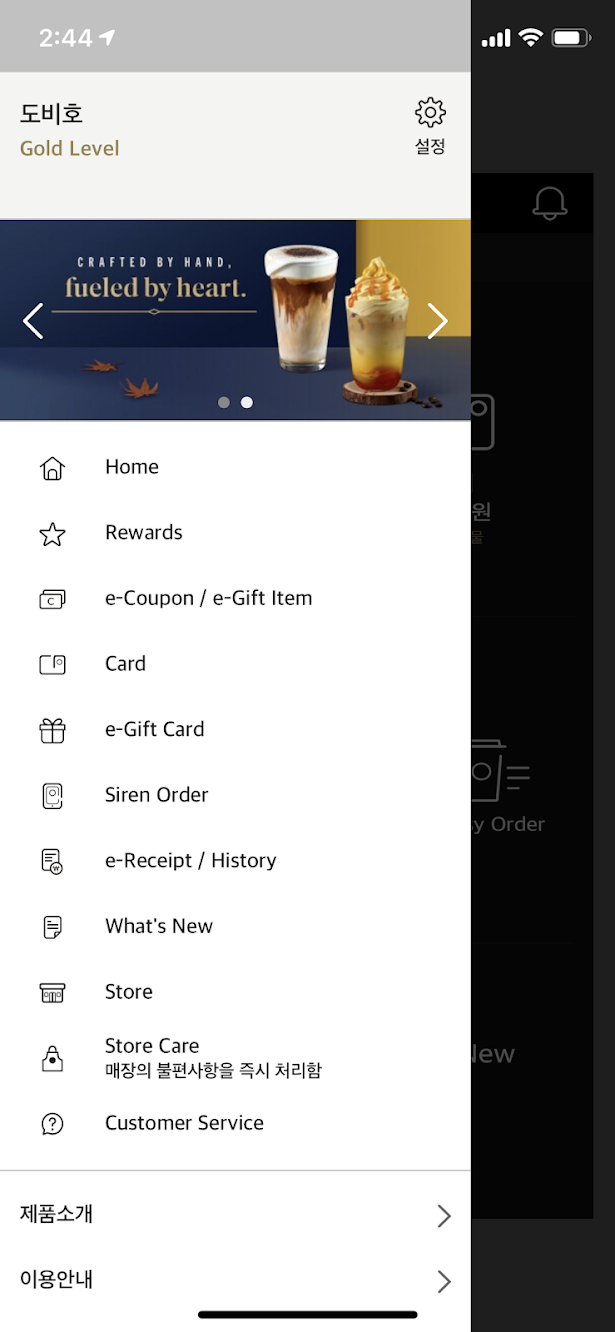Contact Customer Service
This screenshot has height=1332, width=615.
(184, 1123)
